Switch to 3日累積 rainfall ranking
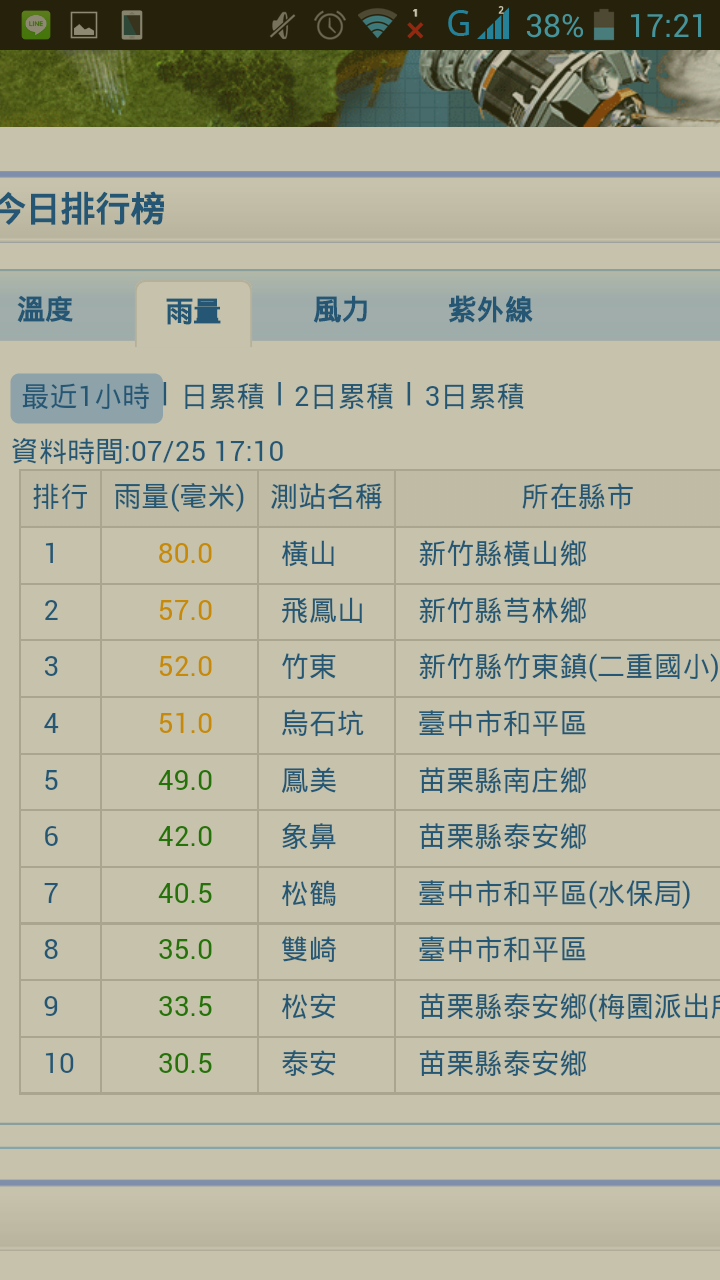The width and height of the screenshot is (720, 1280). [x=474, y=397]
